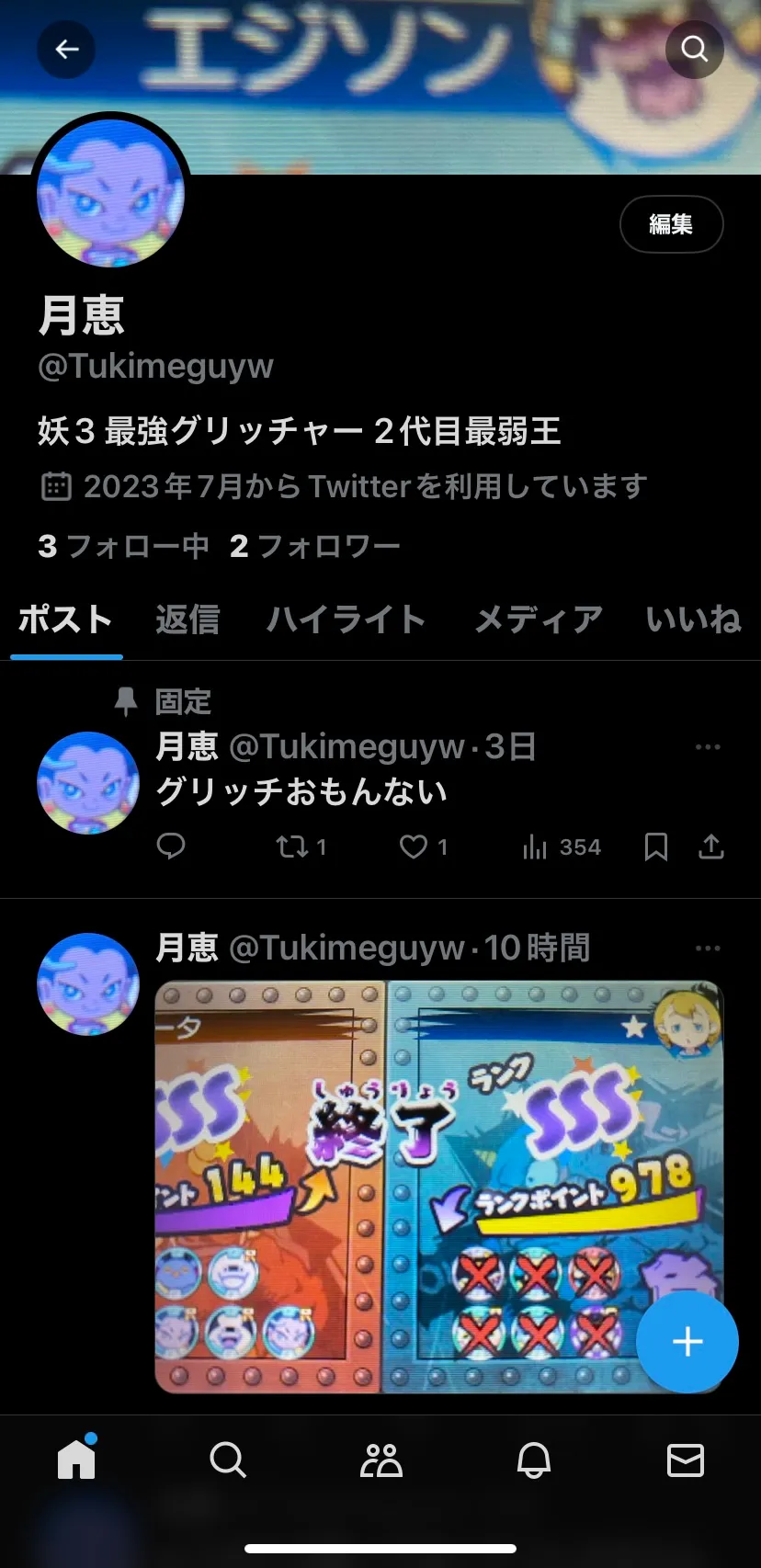Compose a new post with plus button

tap(687, 1342)
